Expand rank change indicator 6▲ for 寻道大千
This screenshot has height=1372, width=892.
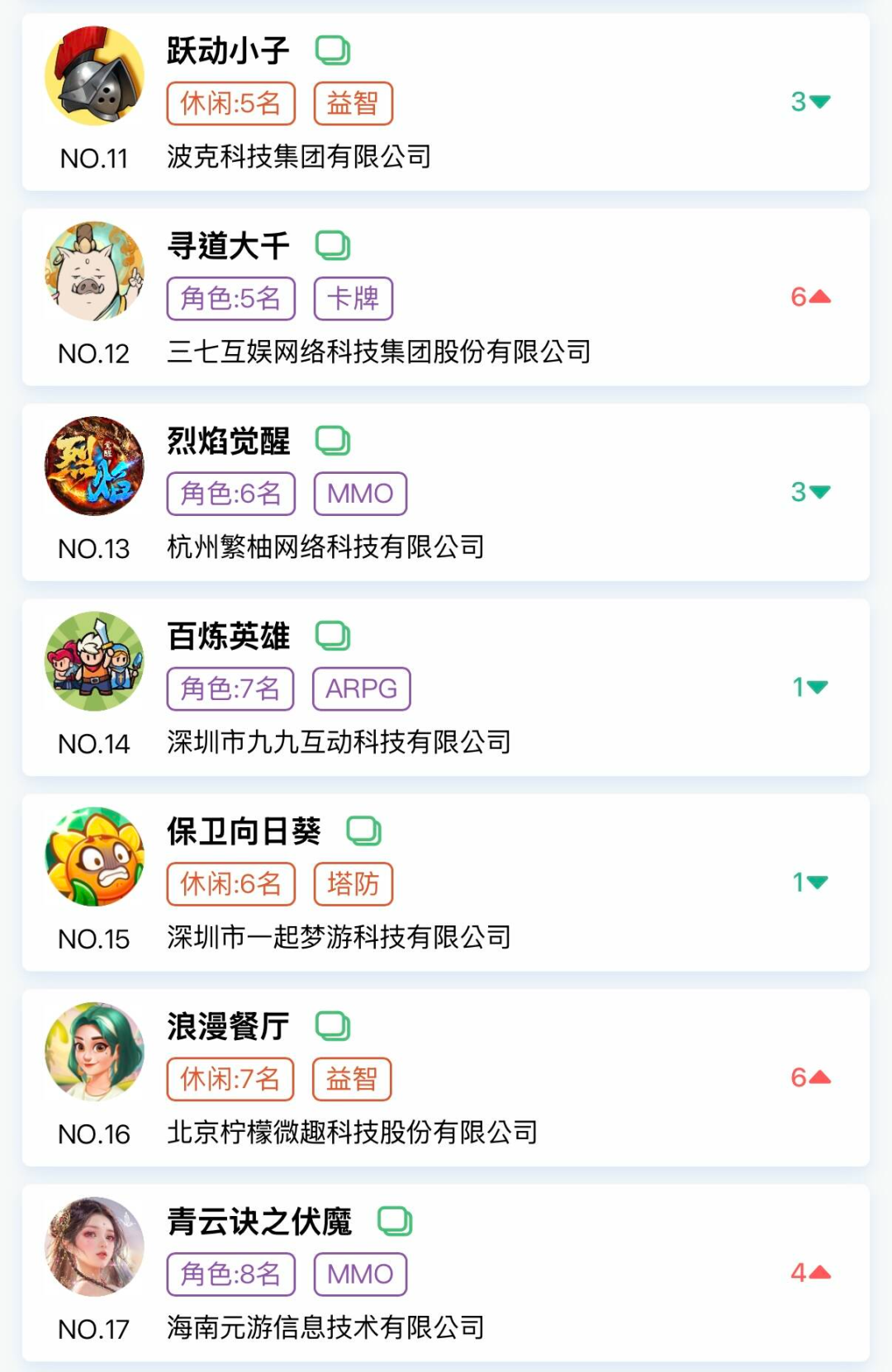pyautogui.click(x=811, y=297)
